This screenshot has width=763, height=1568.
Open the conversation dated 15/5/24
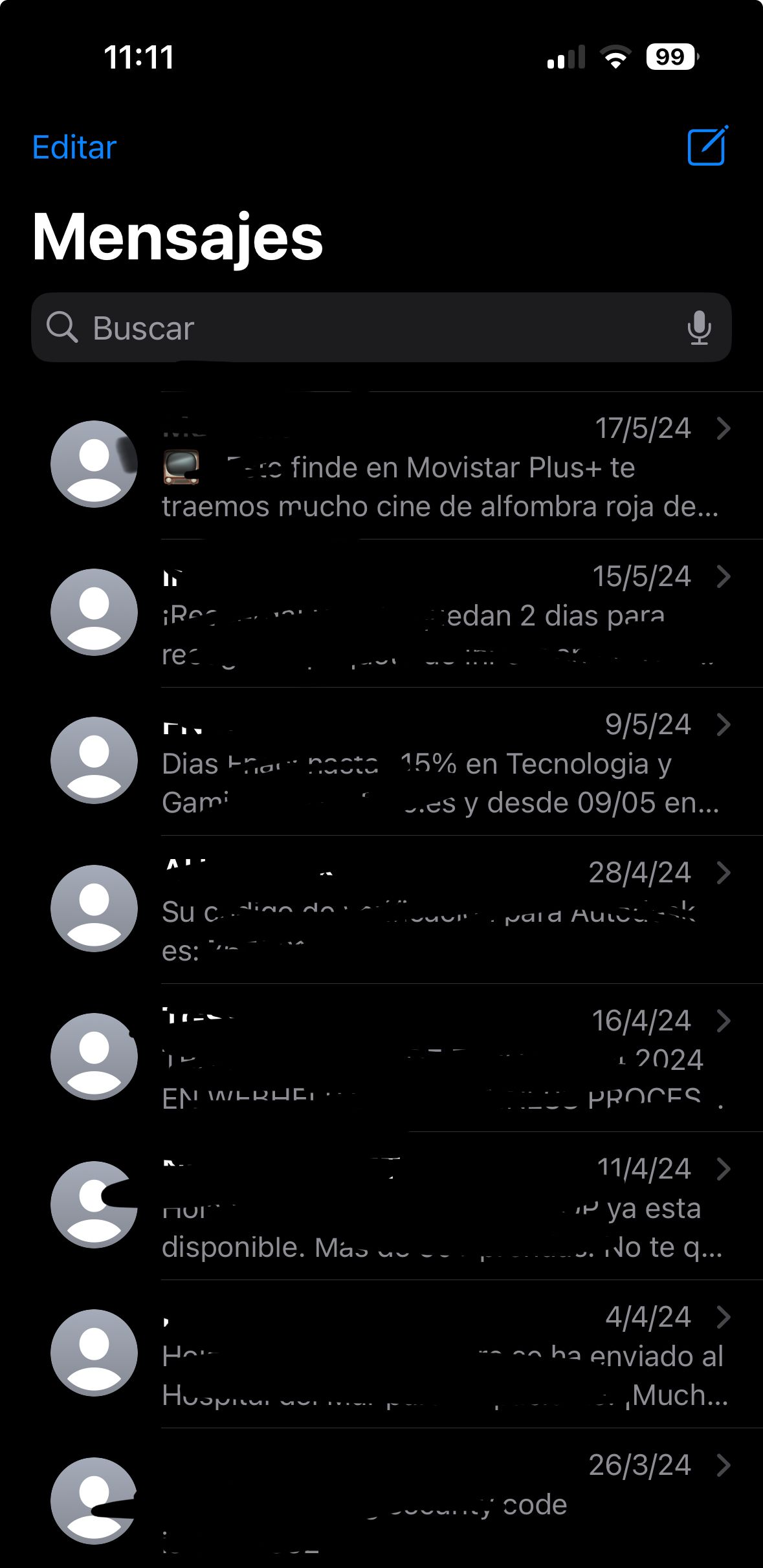click(x=440, y=615)
